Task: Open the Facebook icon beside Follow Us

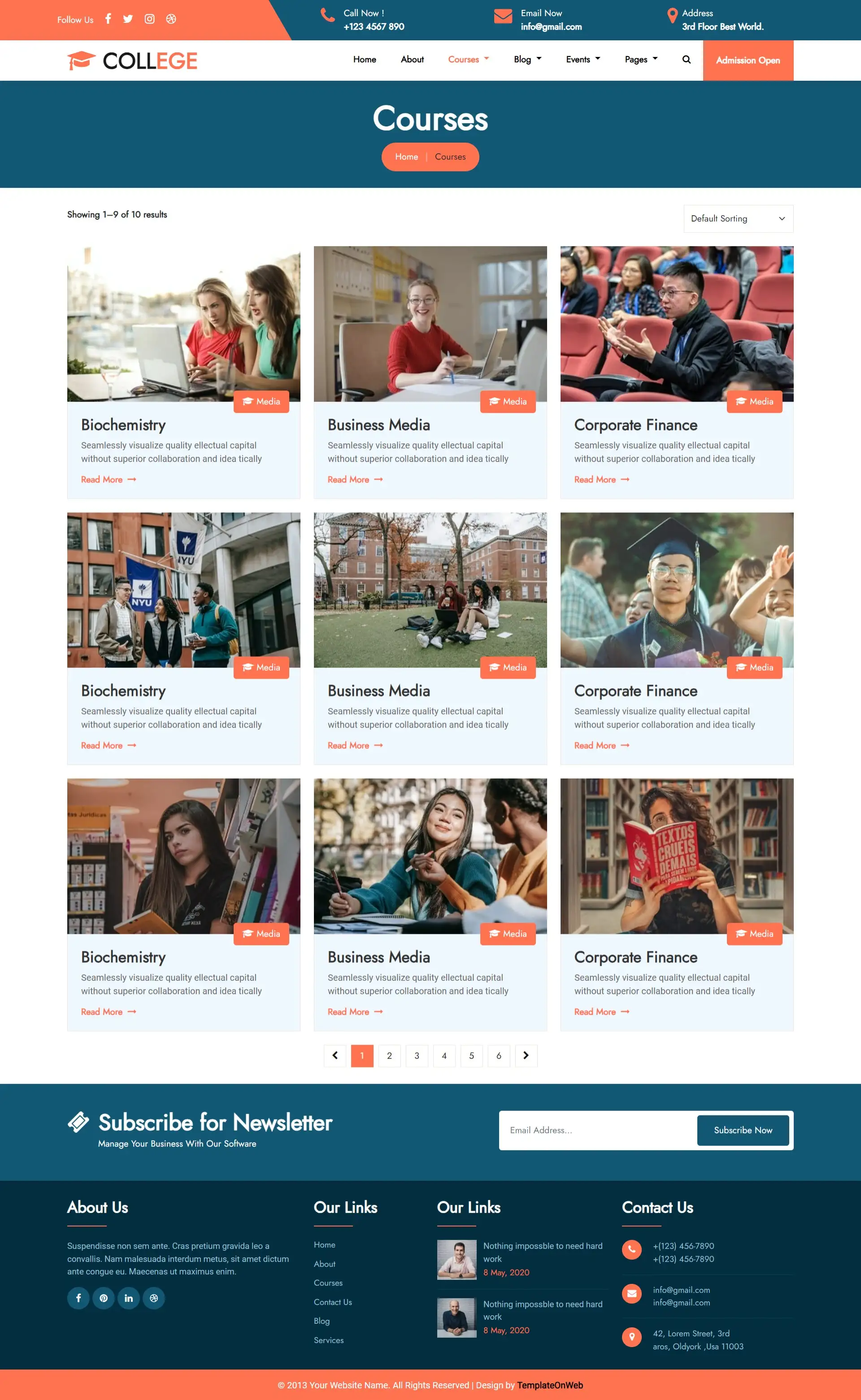Action: [x=108, y=19]
